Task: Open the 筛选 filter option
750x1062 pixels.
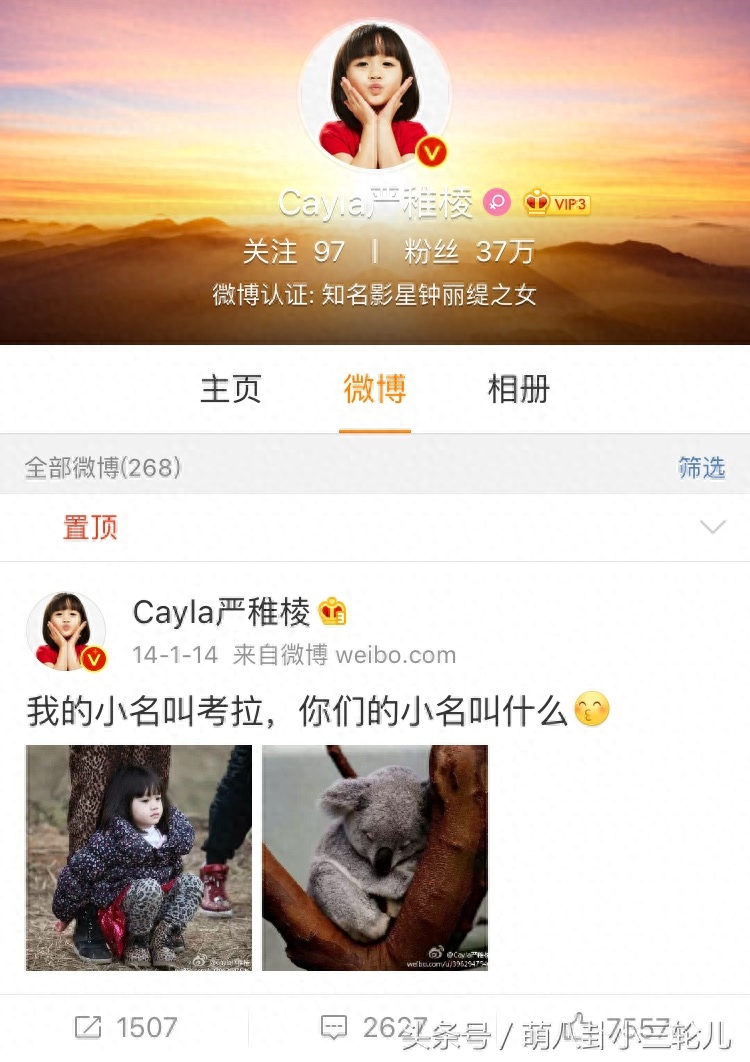Action: point(701,467)
